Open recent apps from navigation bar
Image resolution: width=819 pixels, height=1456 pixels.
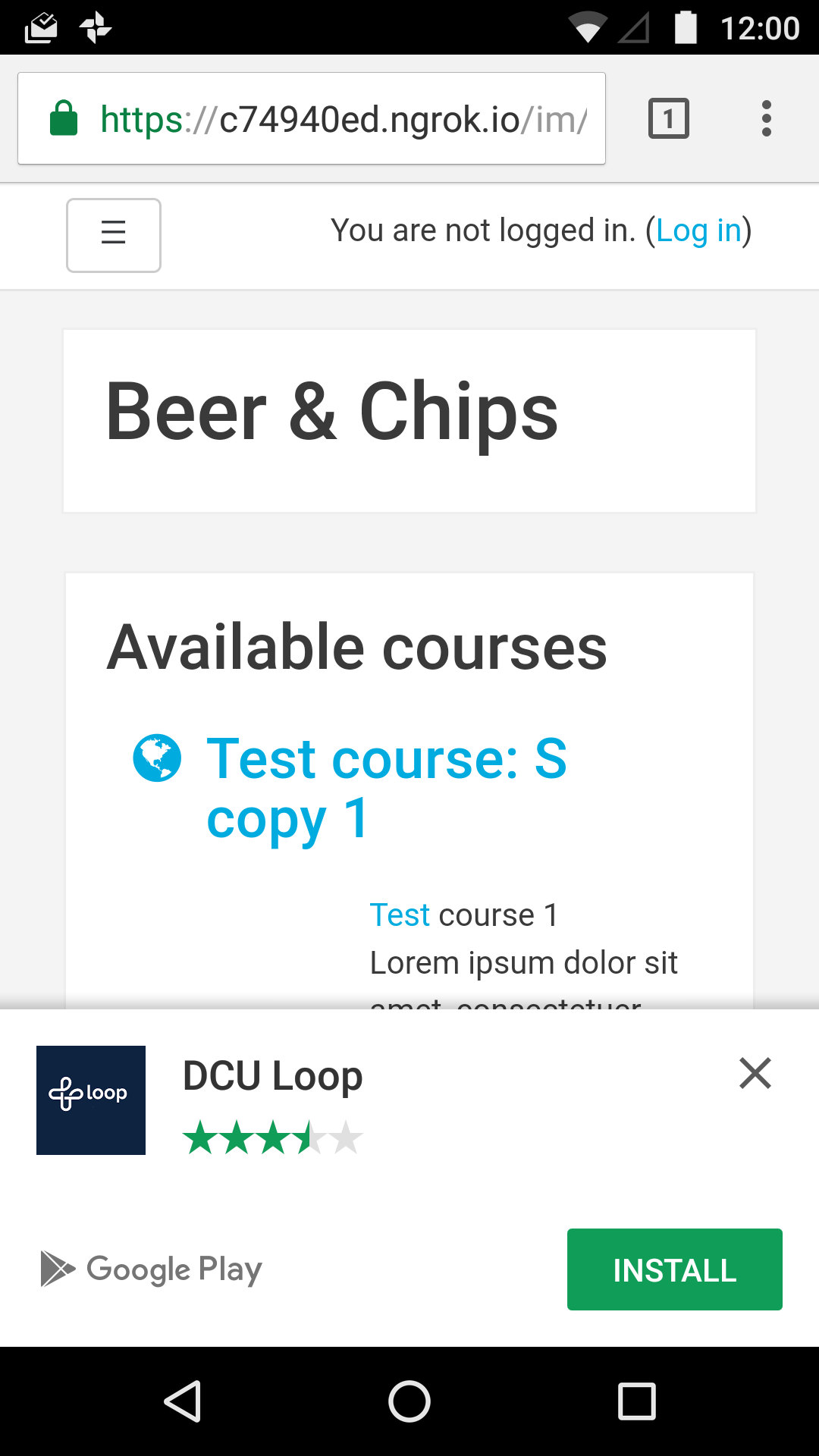(x=637, y=1401)
